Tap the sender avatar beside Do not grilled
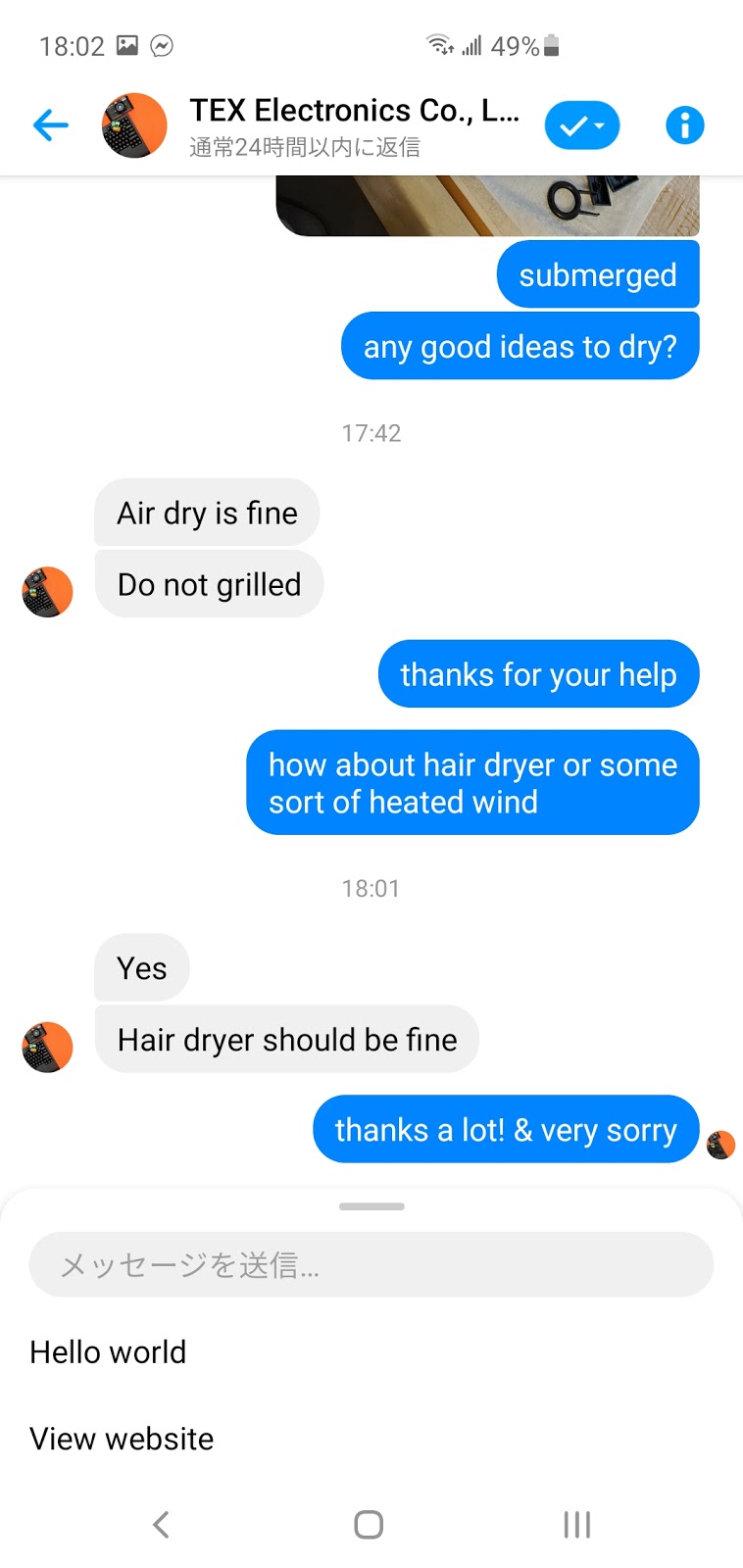743x1568 pixels. (x=47, y=592)
